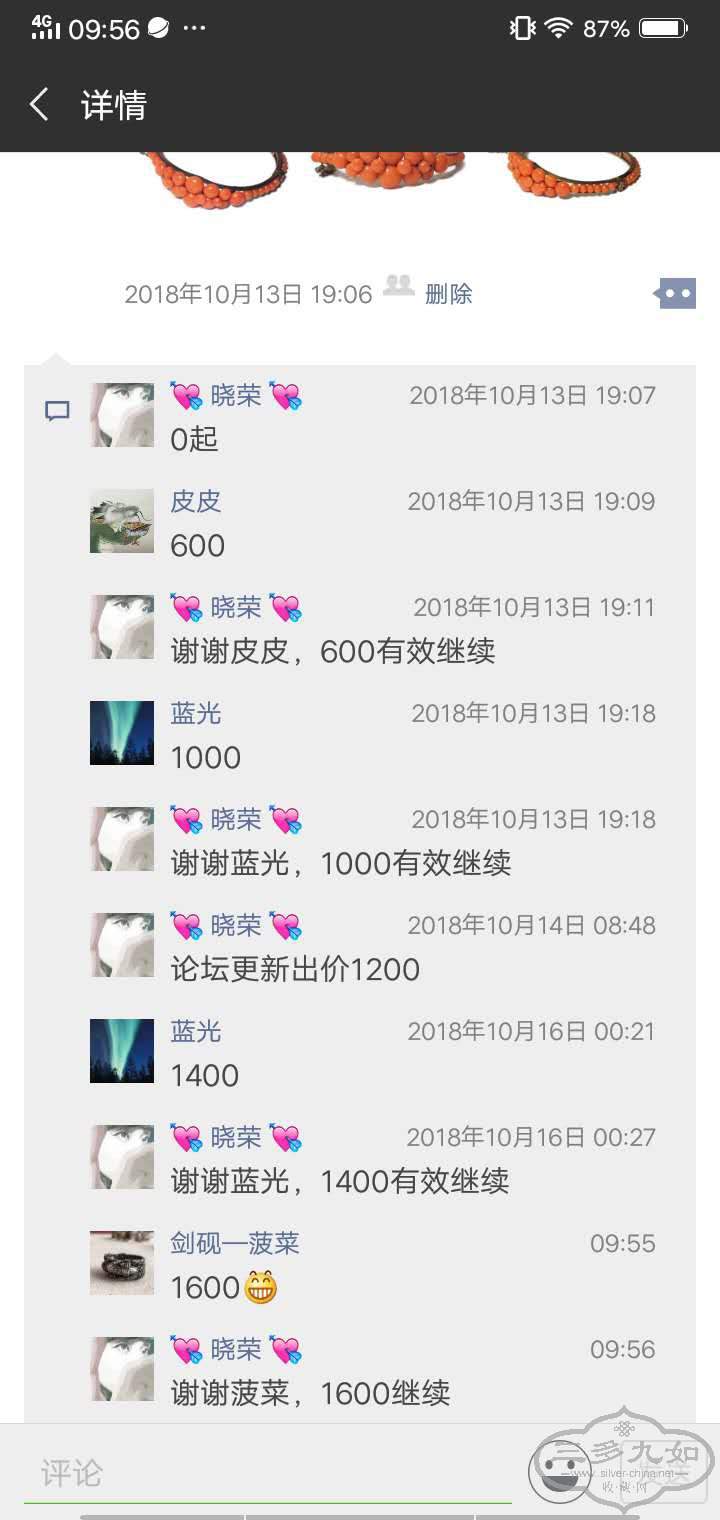This screenshot has width=720, height=1520.
Task: View 剑砚—菠菜's avatar picture
Action: [122, 1263]
